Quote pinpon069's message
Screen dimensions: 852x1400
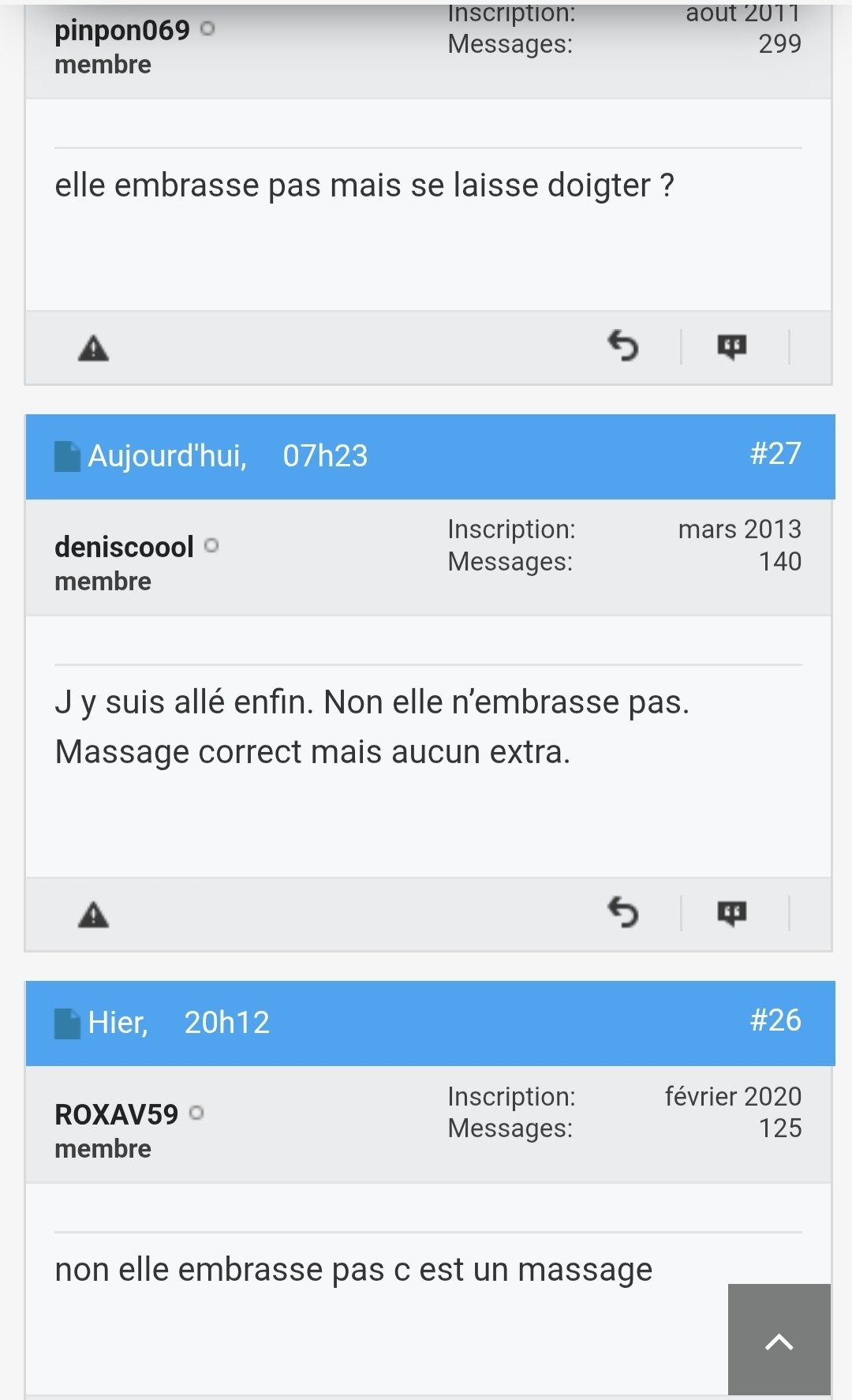[731, 346]
